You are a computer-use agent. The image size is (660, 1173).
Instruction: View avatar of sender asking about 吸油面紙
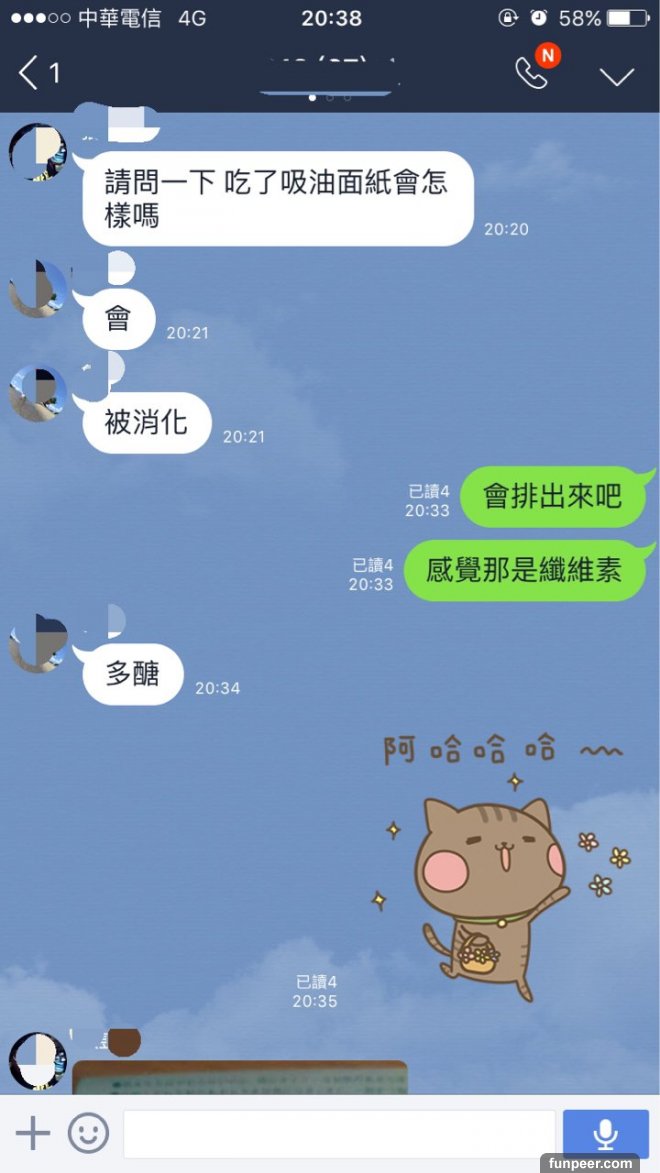[x=38, y=153]
